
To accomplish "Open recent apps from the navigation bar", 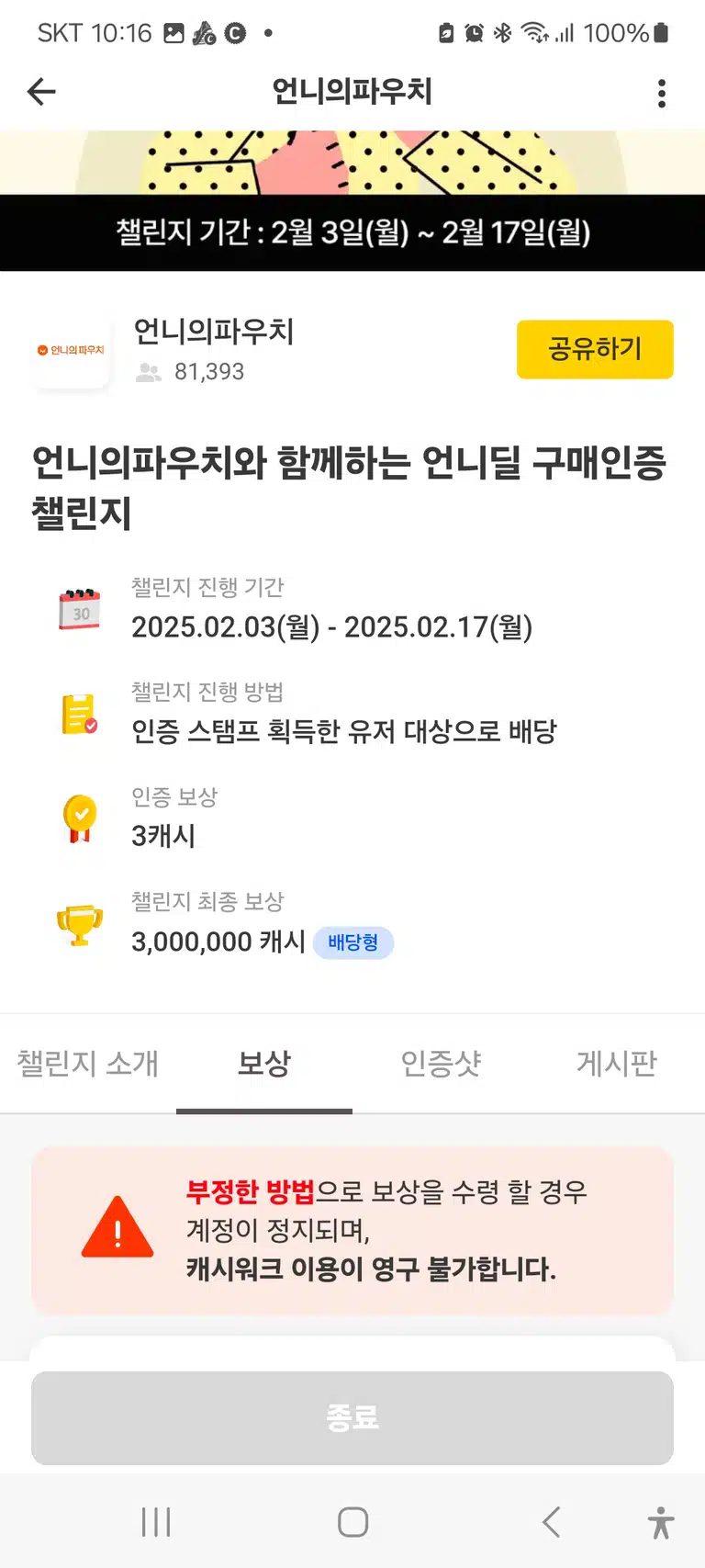I will 156,1522.
